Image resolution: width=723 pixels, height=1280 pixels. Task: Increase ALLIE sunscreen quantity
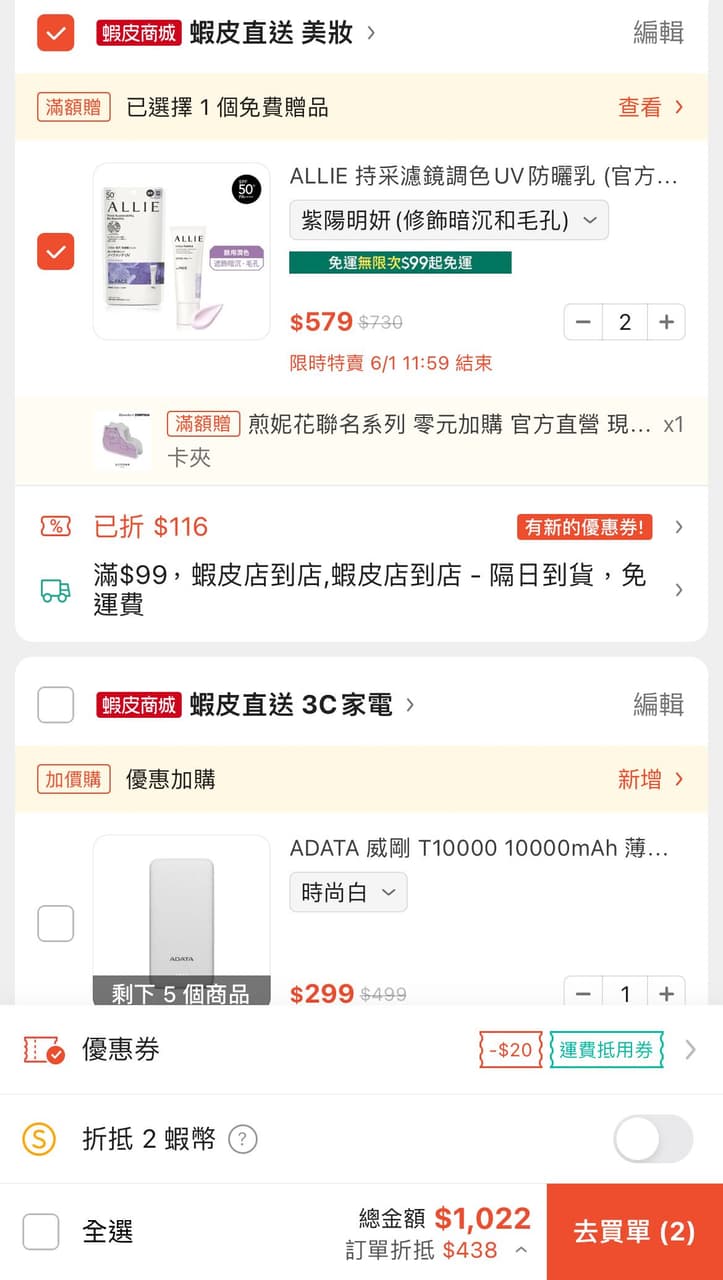pos(666,322)
